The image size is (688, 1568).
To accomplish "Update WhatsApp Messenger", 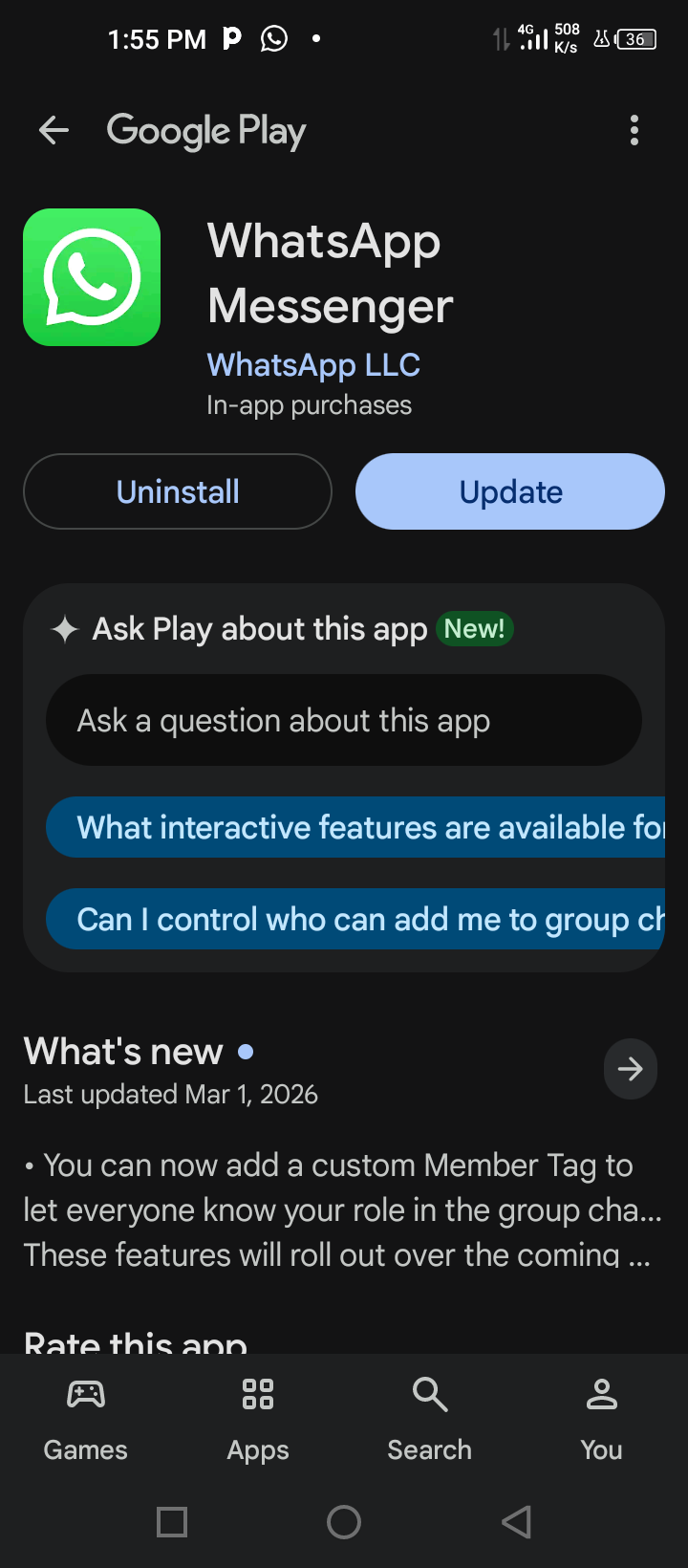I will [x=510, y=491].
